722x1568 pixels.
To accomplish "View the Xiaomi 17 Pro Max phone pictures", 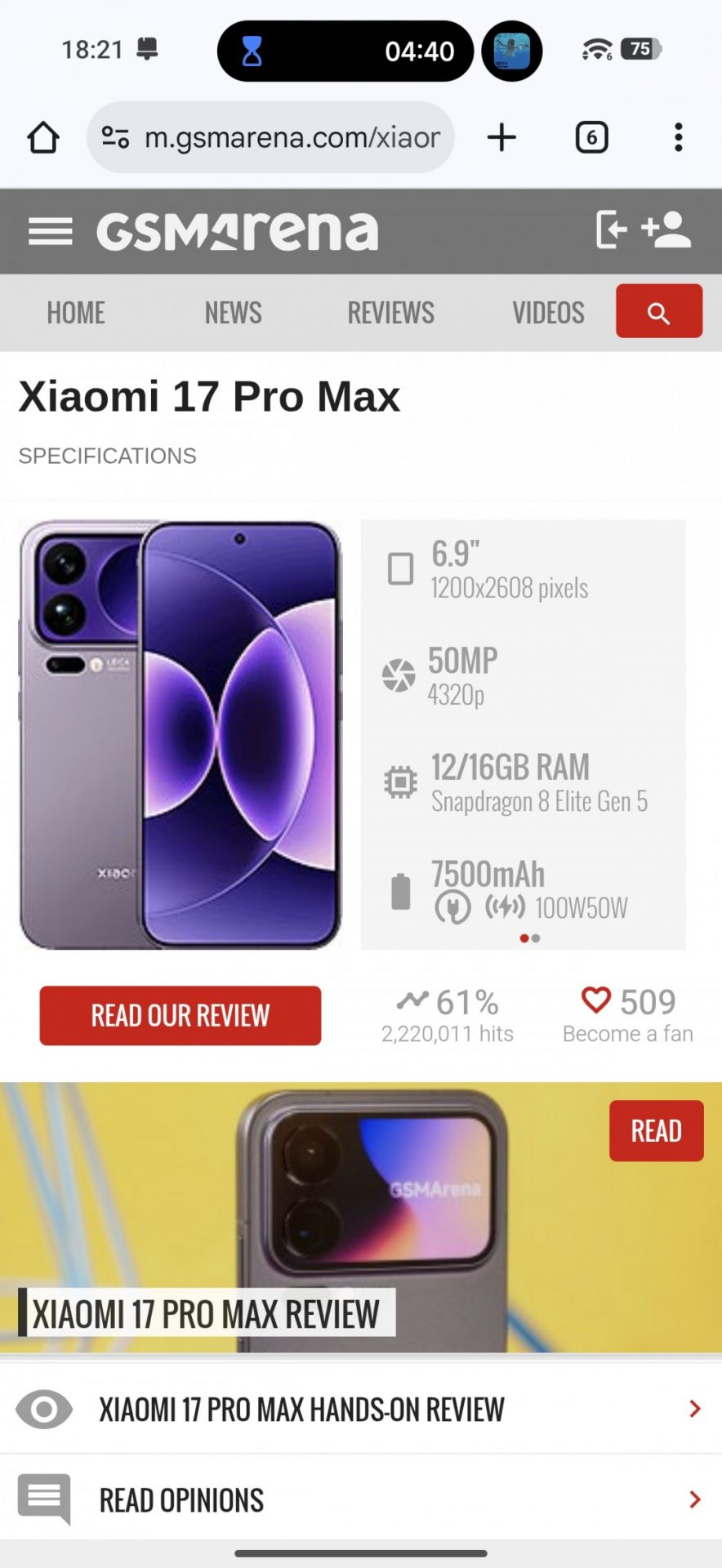I will pos(180,734).
